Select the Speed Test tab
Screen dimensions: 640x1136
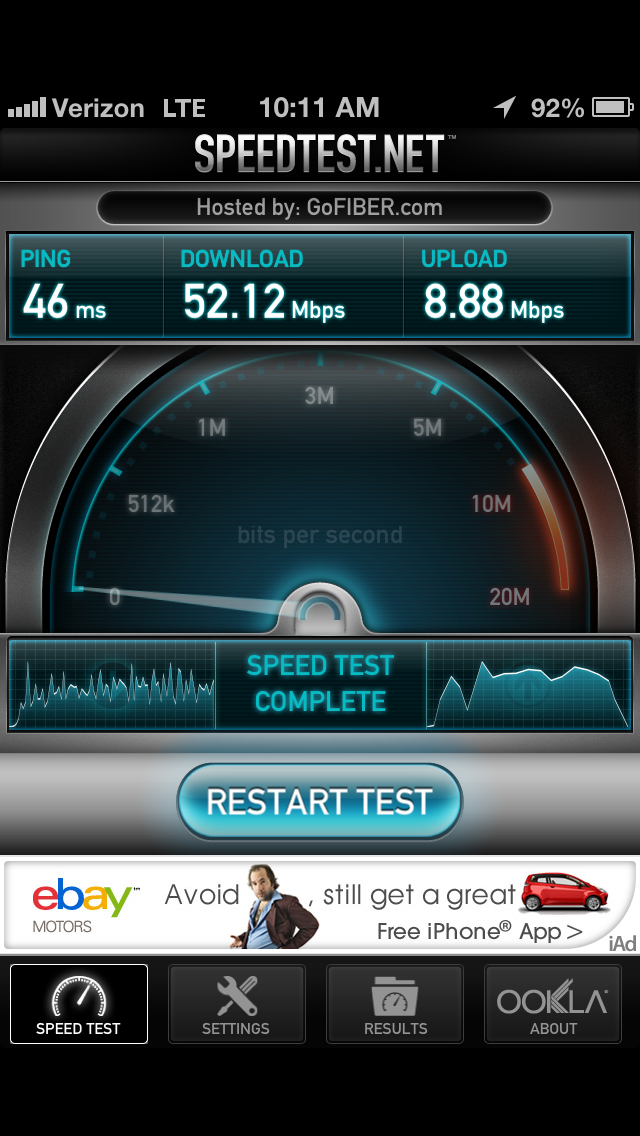tap(78, 1003)
